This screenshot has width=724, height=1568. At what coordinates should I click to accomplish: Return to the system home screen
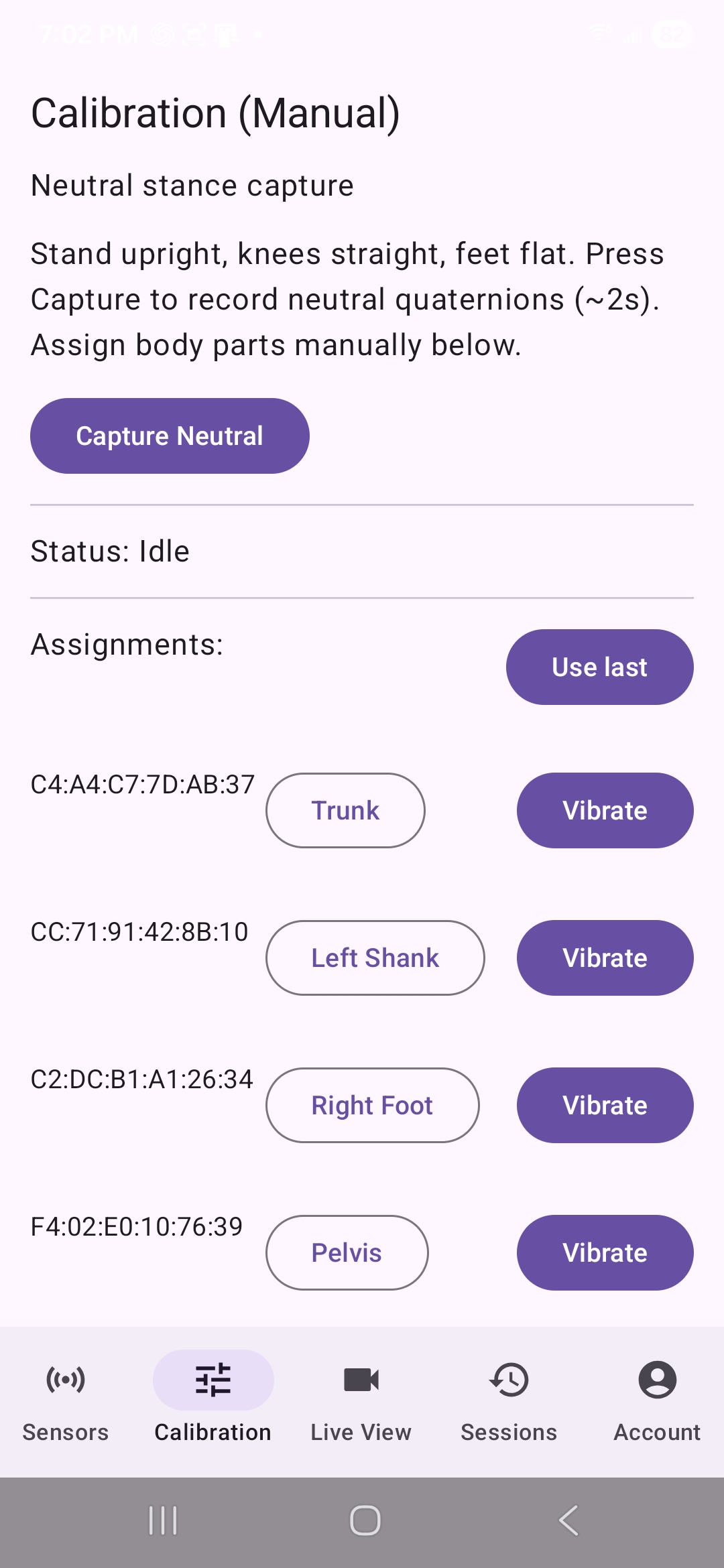pos(365,1520)
